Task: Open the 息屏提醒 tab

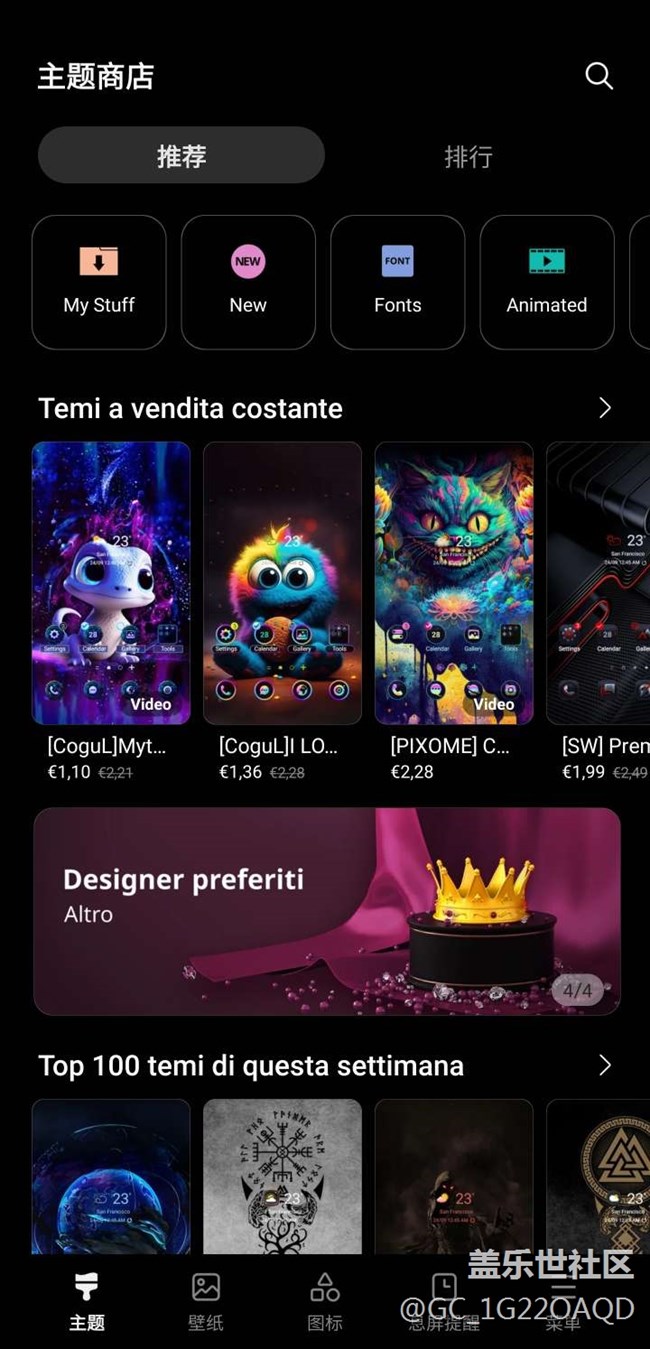Action: click(x=443, y=1300)
